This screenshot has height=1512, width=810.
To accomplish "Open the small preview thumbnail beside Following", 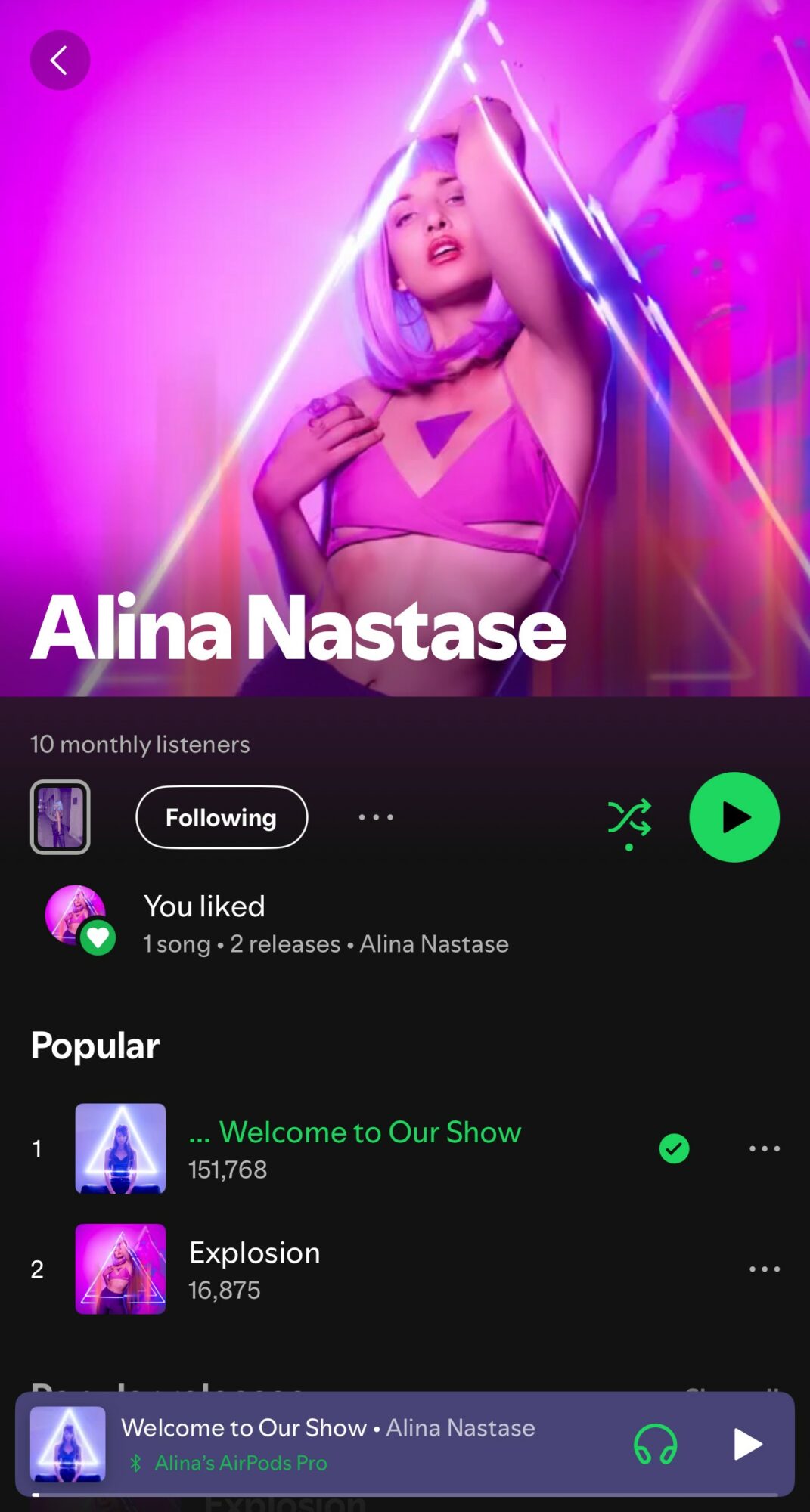I will (x=61, y=817).
